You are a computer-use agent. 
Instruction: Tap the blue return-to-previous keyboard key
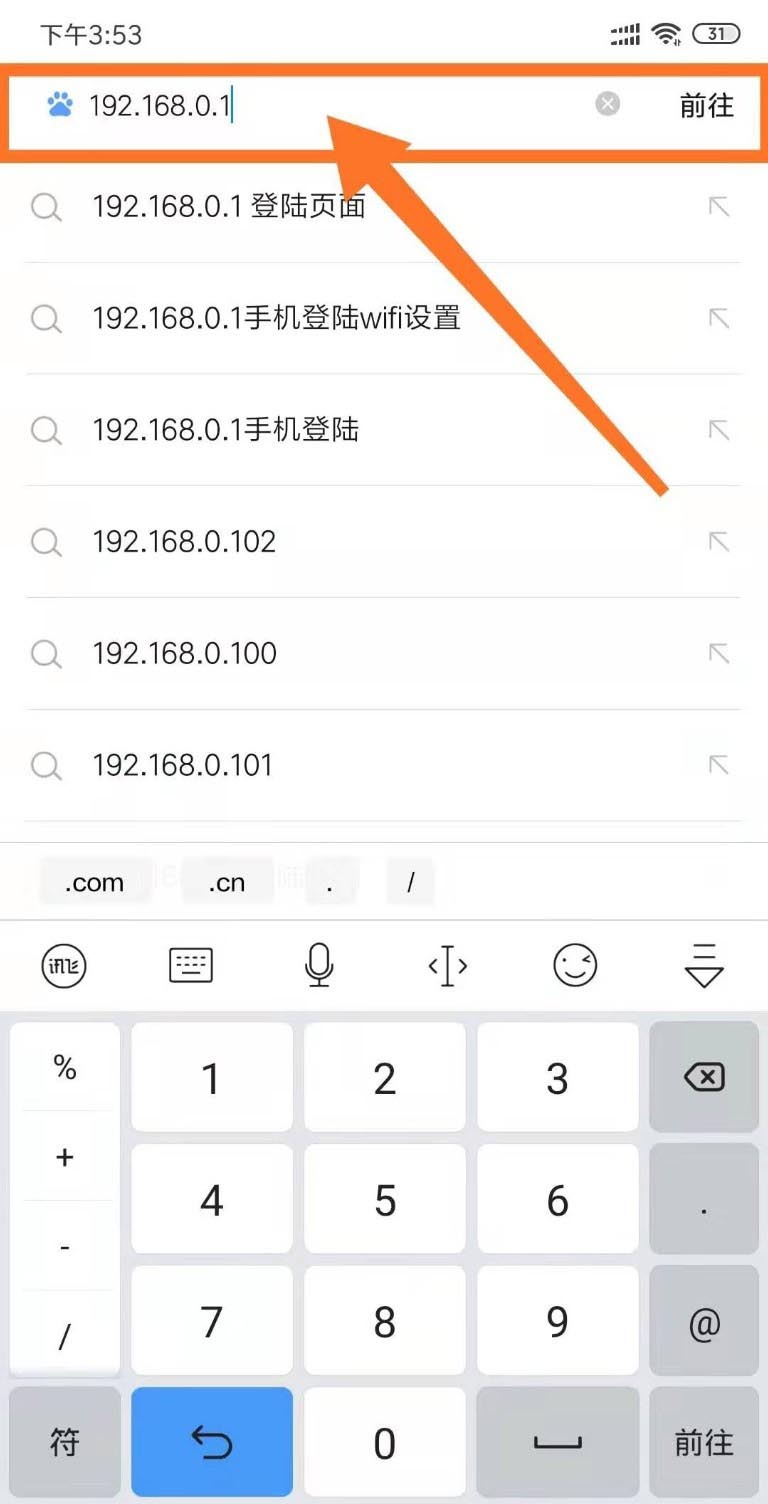point(212,1442)
